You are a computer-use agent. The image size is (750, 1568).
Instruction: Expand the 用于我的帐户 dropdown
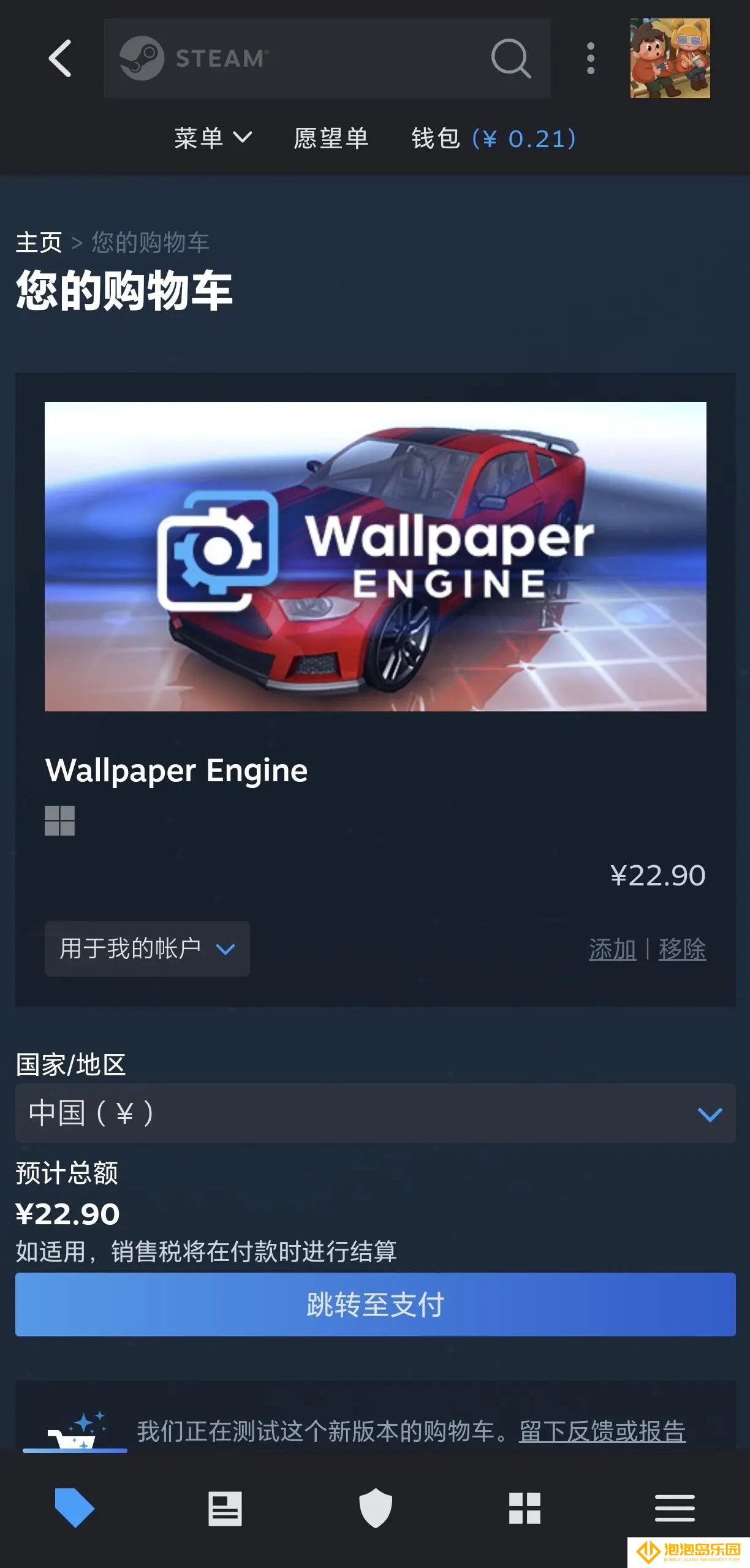147,949
